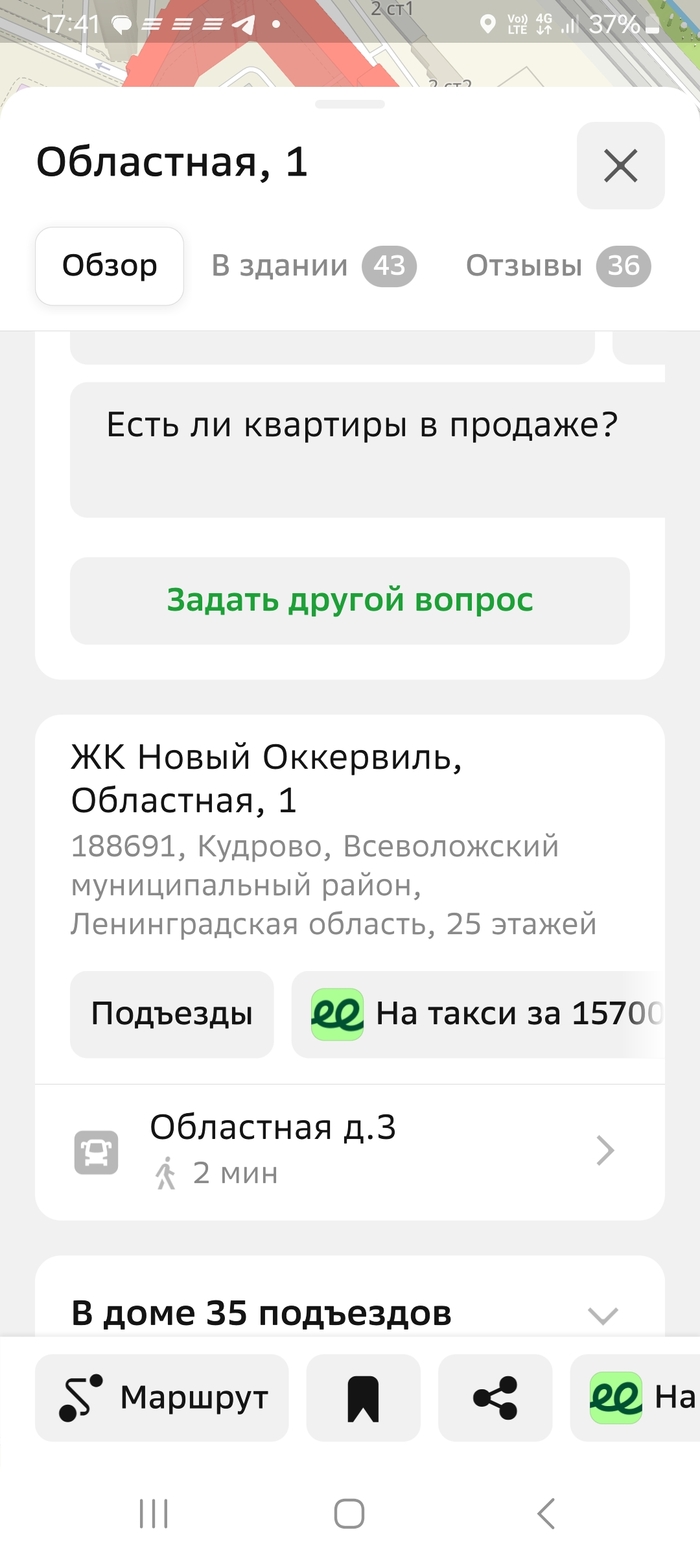Show Подъезды of the building
This screenshot has height=1561, width=700.
(172, 1014)
